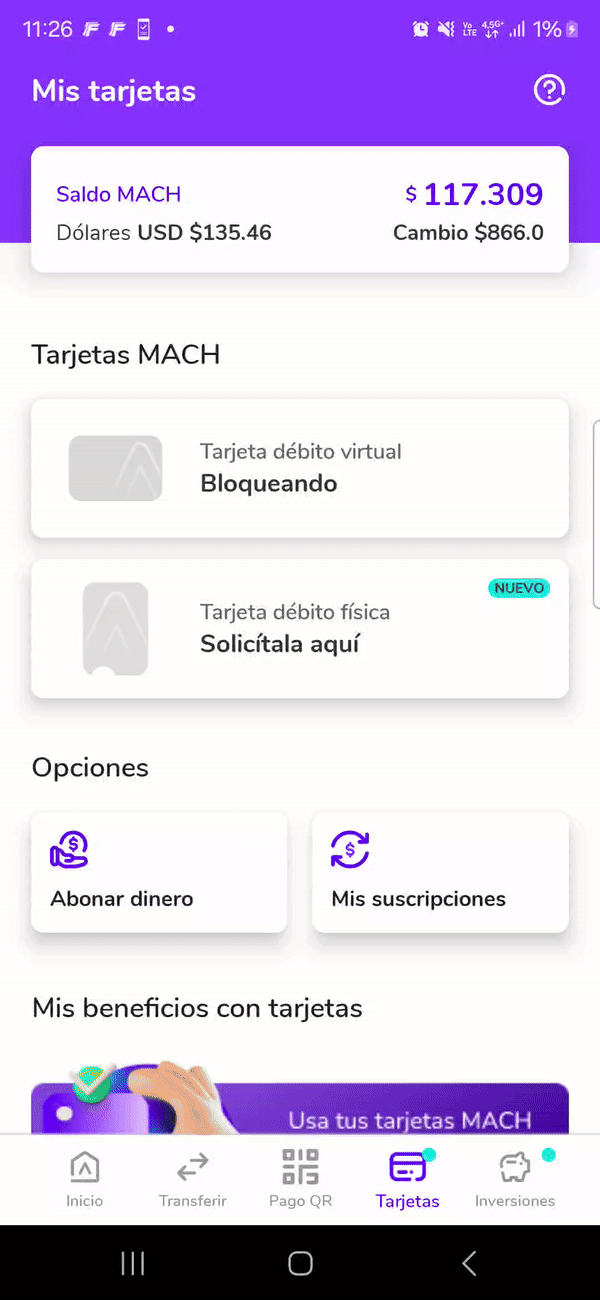Select the Abonar dinero option
This screenshot has height=1300, width=600.
coord(159,872)
